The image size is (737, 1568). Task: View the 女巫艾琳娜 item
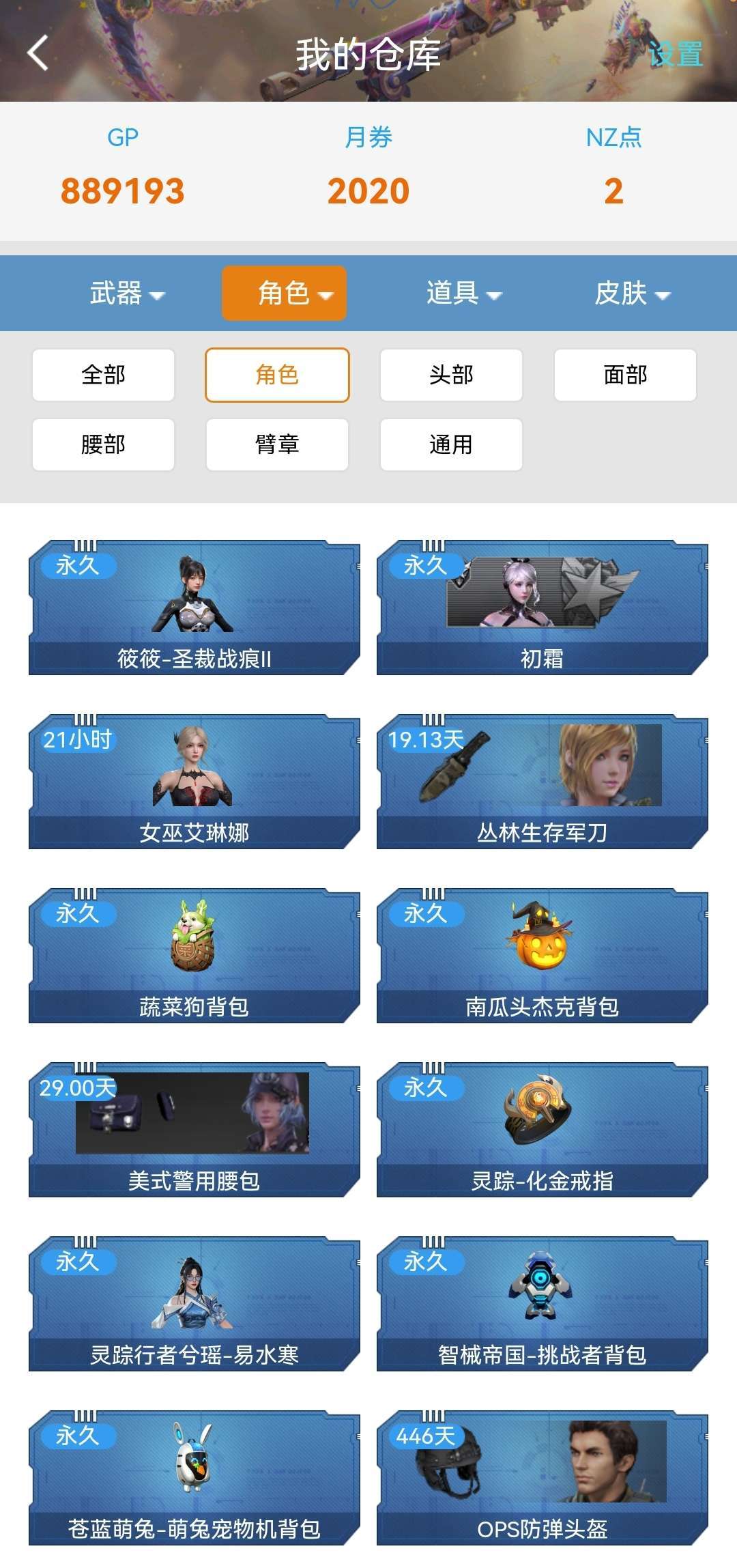coord(194,782)
